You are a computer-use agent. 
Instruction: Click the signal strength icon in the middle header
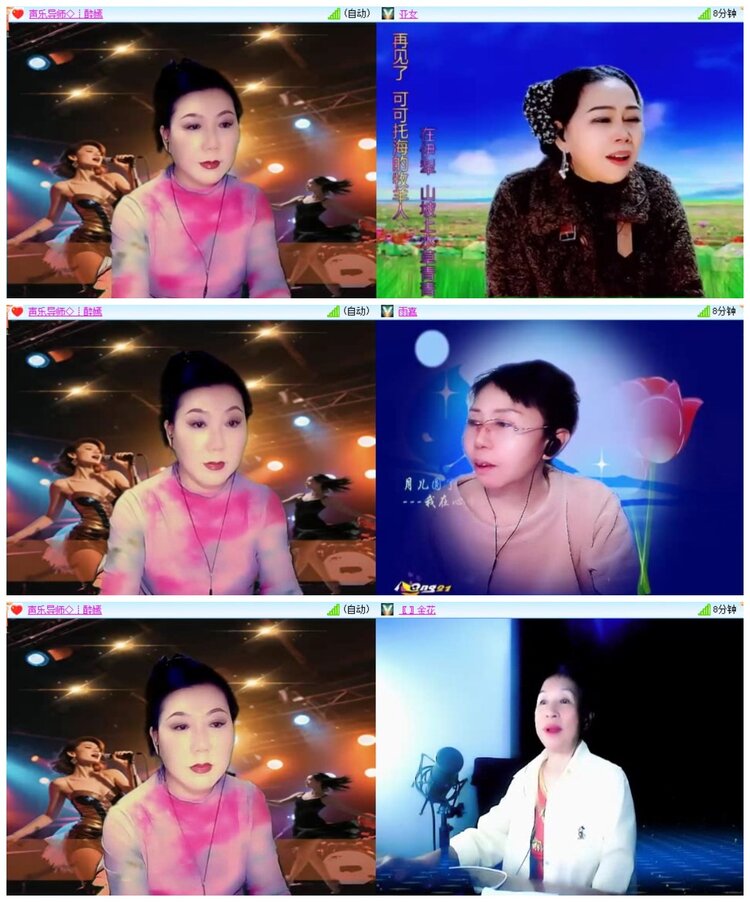(333, 312)
